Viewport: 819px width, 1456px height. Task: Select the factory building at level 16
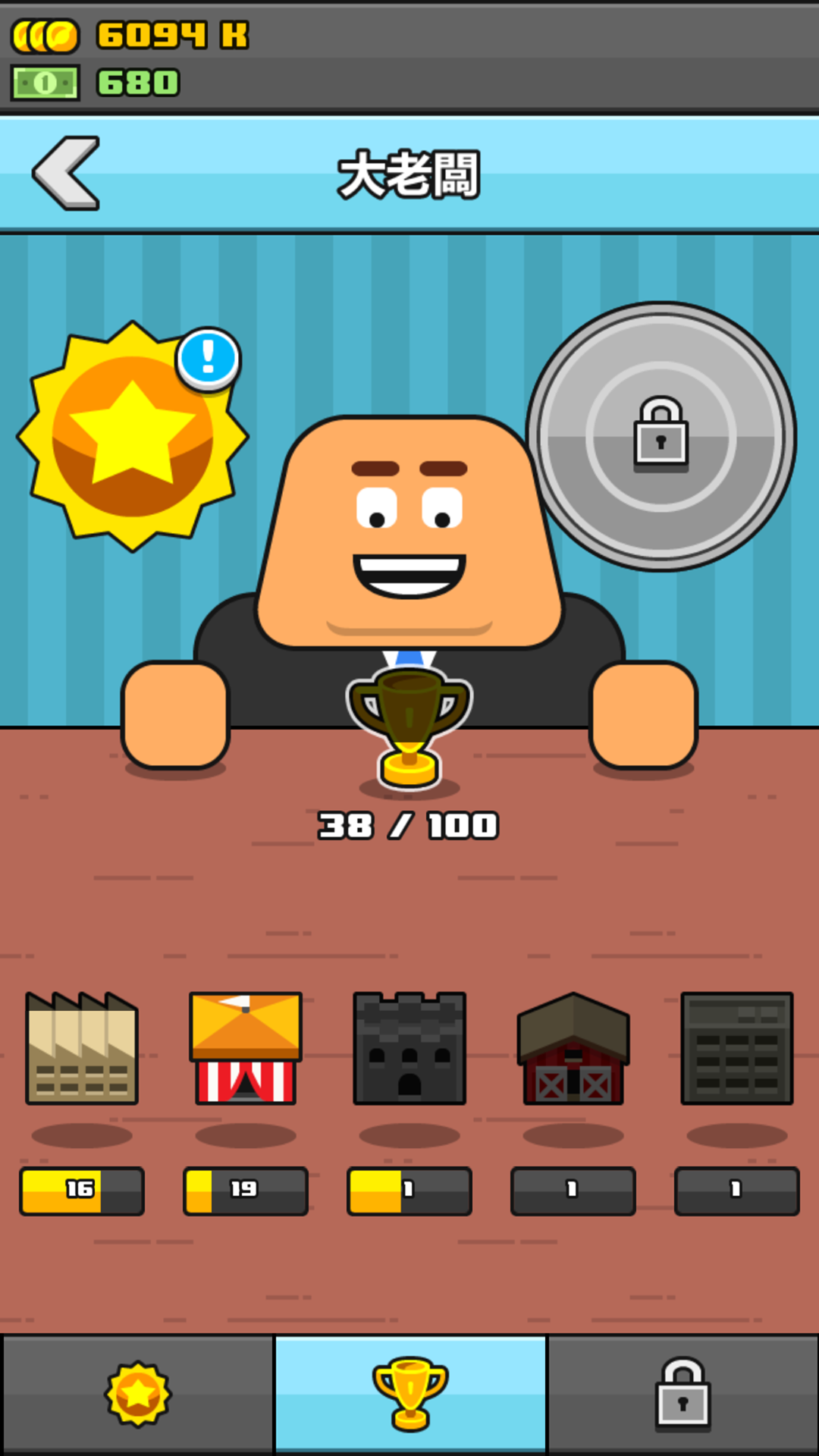point(82,1048)
